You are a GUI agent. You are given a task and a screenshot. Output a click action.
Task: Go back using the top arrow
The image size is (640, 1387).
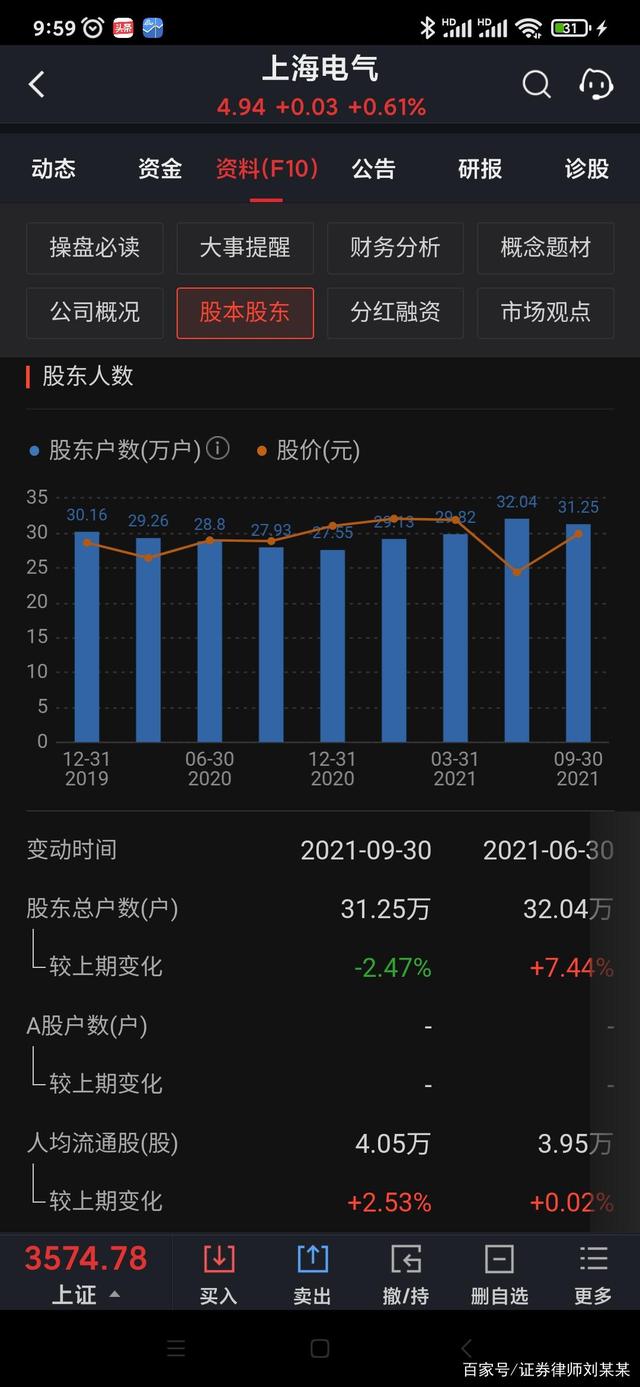coord(37,85)
